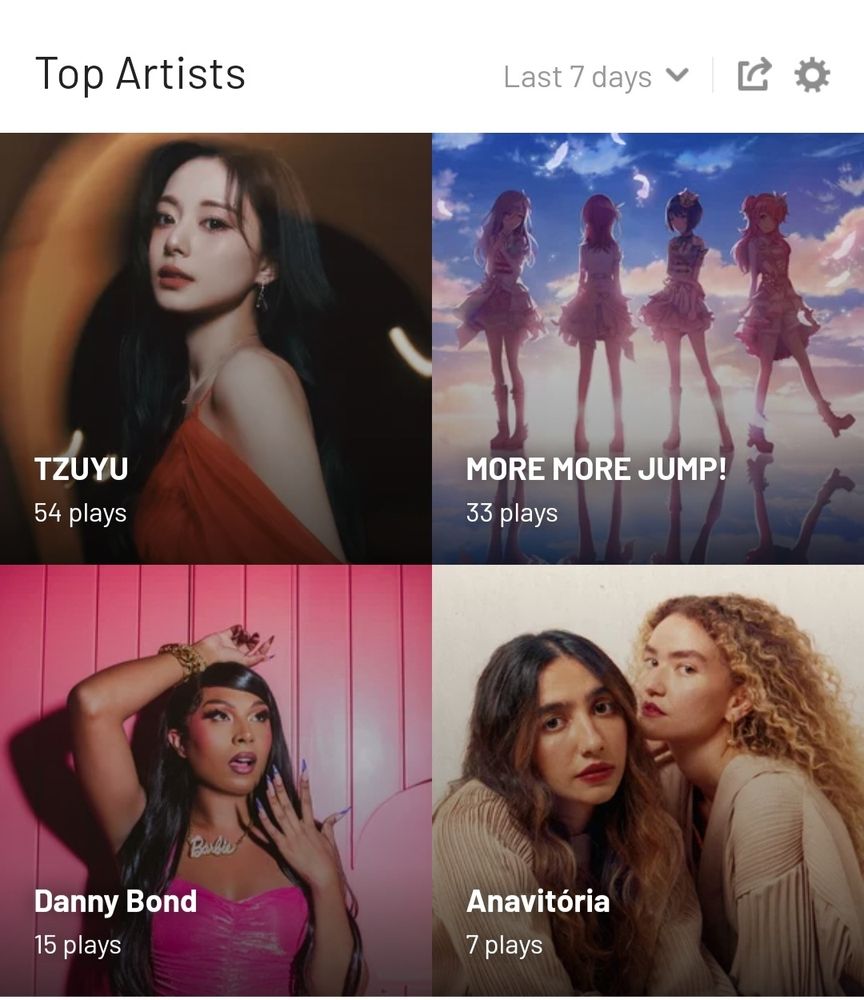Open Top Artists settings gear
This screenshot has height=1000, width=864.
coord(812,75)
